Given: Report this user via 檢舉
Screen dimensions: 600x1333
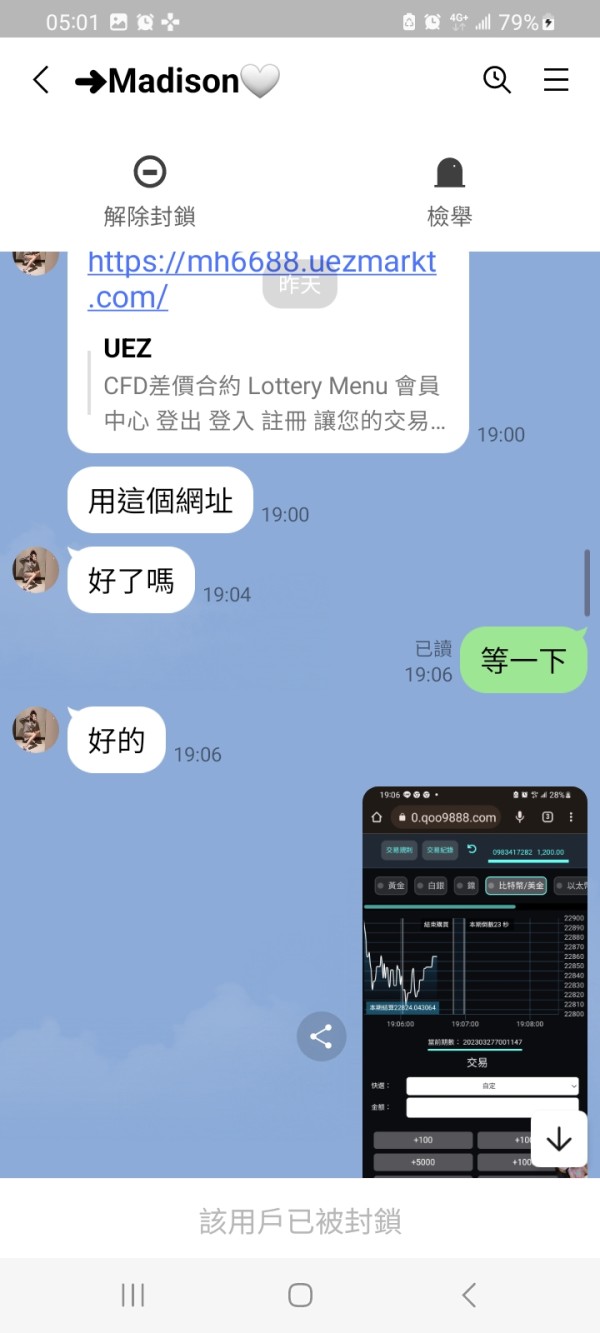Looking at the screenshot, I should point(449,191).
